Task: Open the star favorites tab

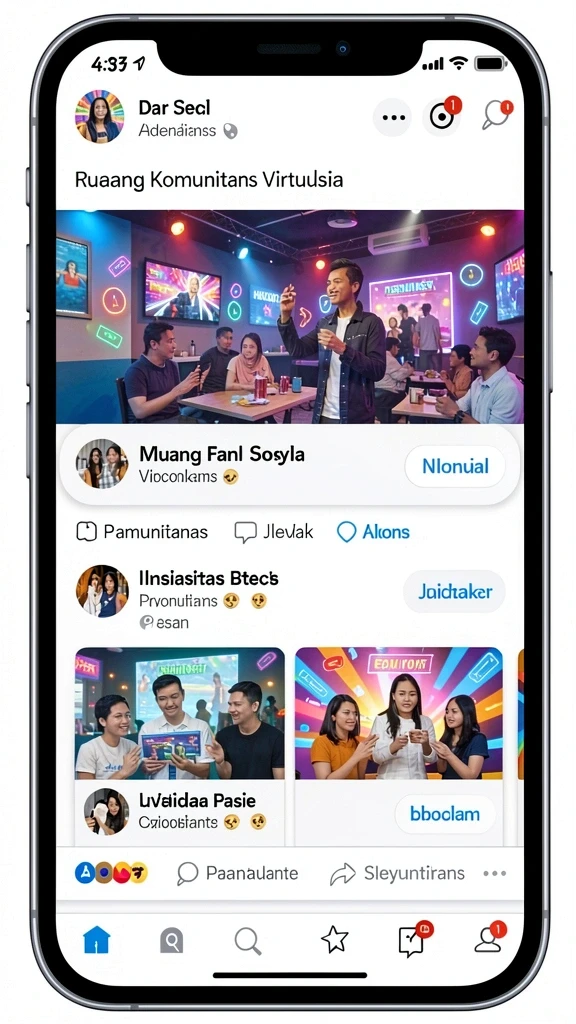Action: [335, 940]
